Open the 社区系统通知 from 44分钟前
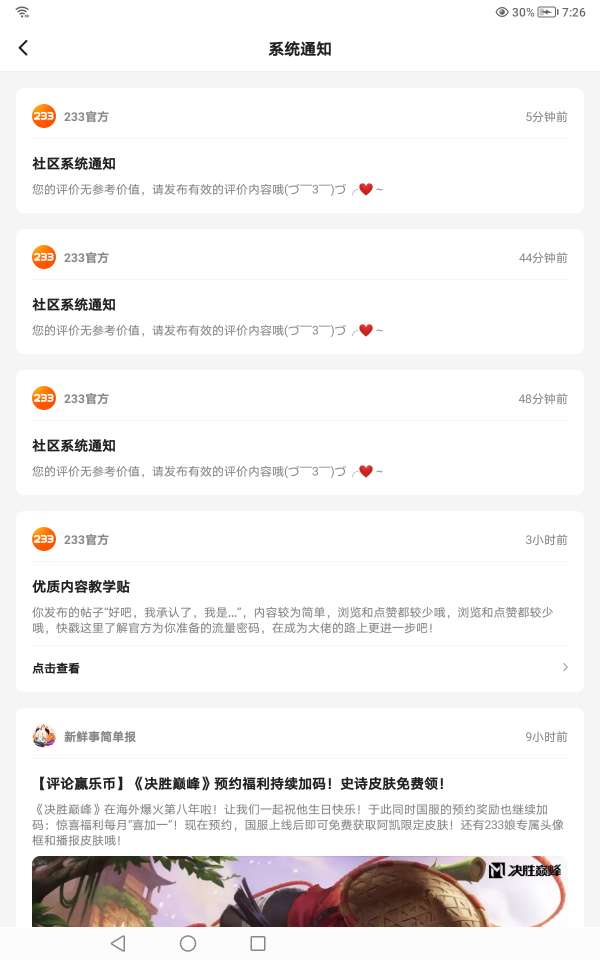Viewport: 600px width, 960px height. click(x=299, y=317)
